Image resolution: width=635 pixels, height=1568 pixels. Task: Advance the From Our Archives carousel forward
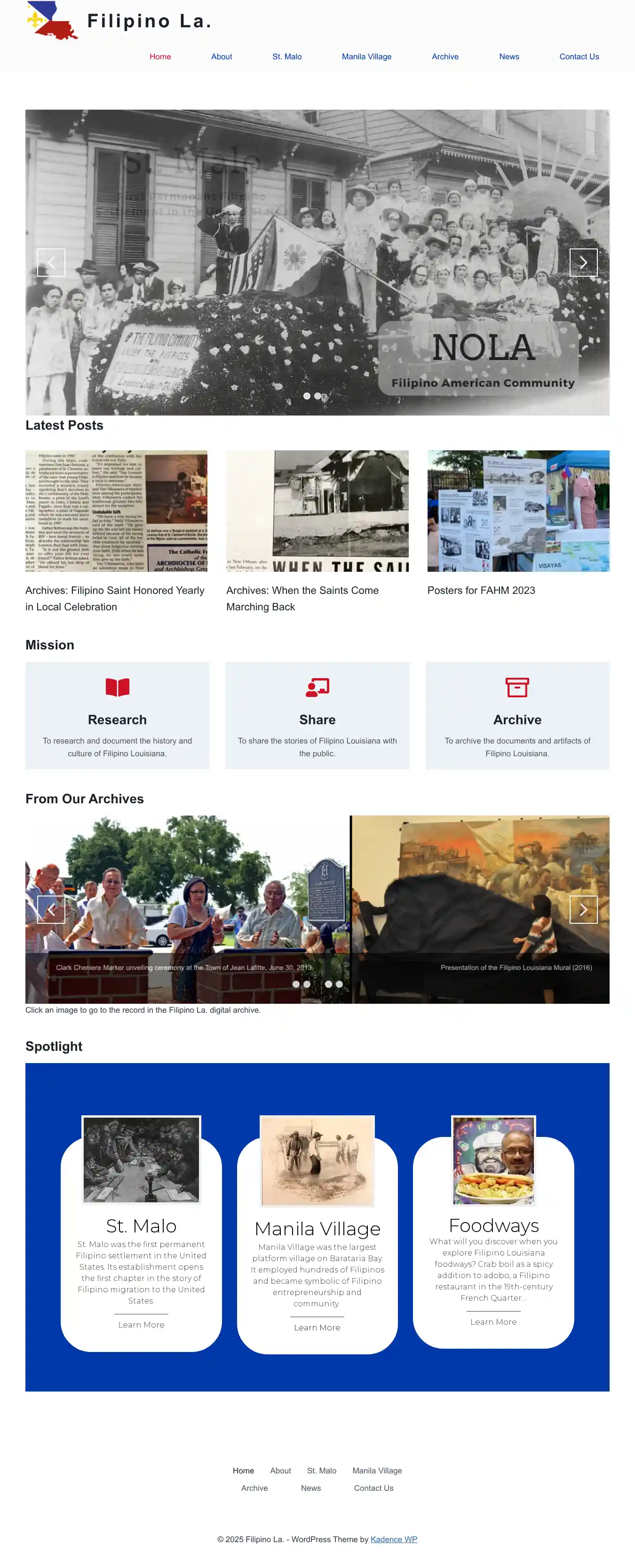click(583, 909)
